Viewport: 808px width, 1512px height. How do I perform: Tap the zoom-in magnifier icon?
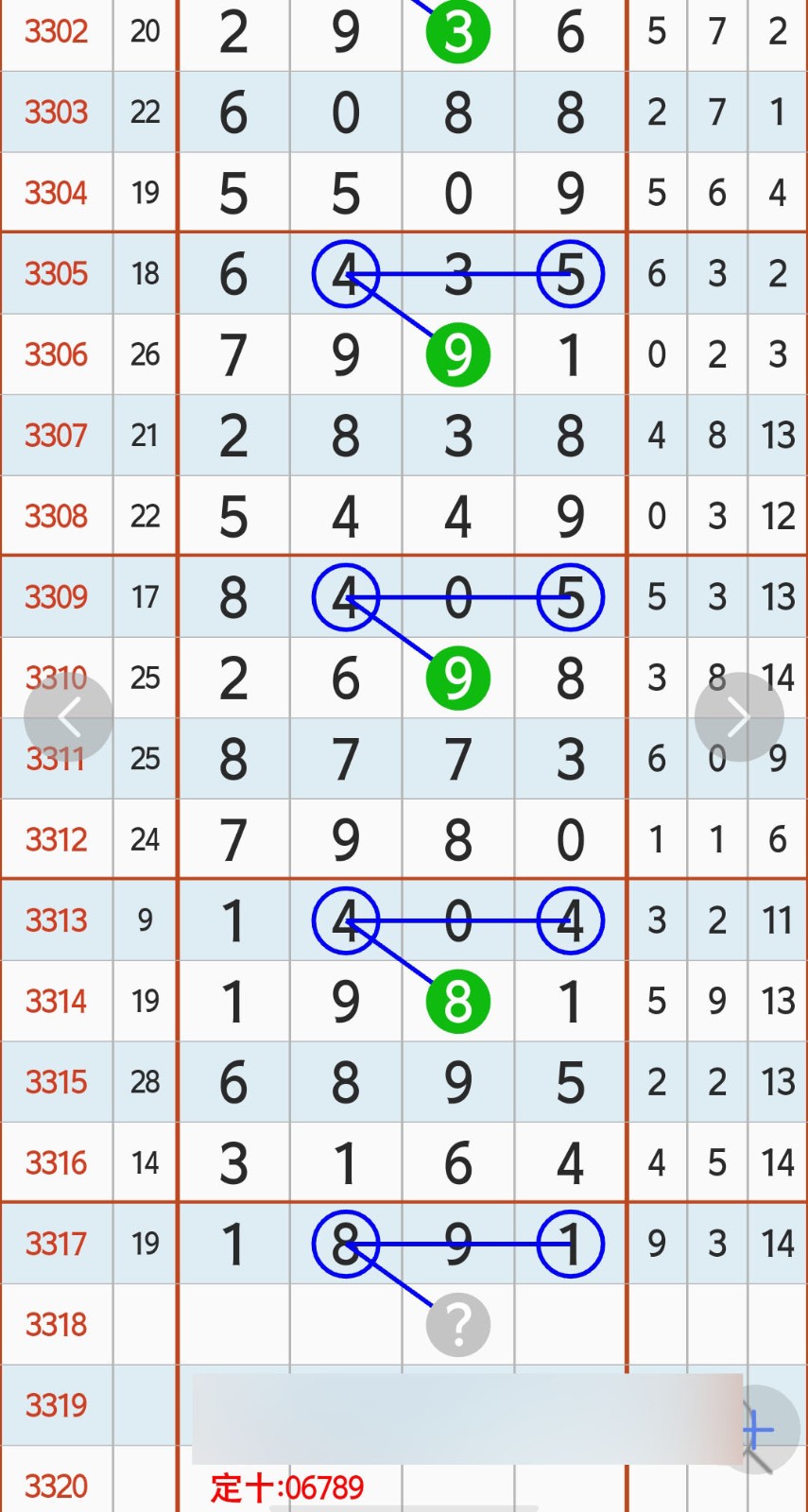click(x=759, y=1431)
